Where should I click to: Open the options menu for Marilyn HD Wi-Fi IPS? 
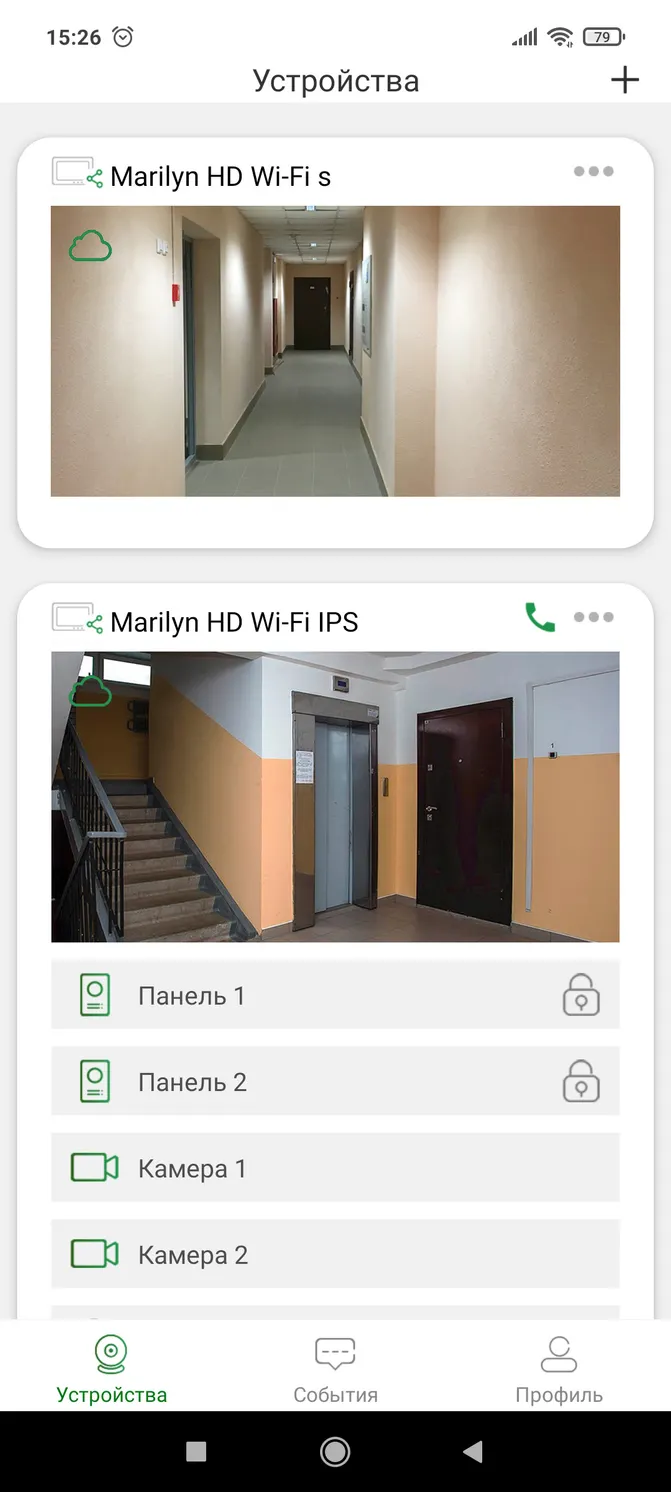[x=593, y=617]
